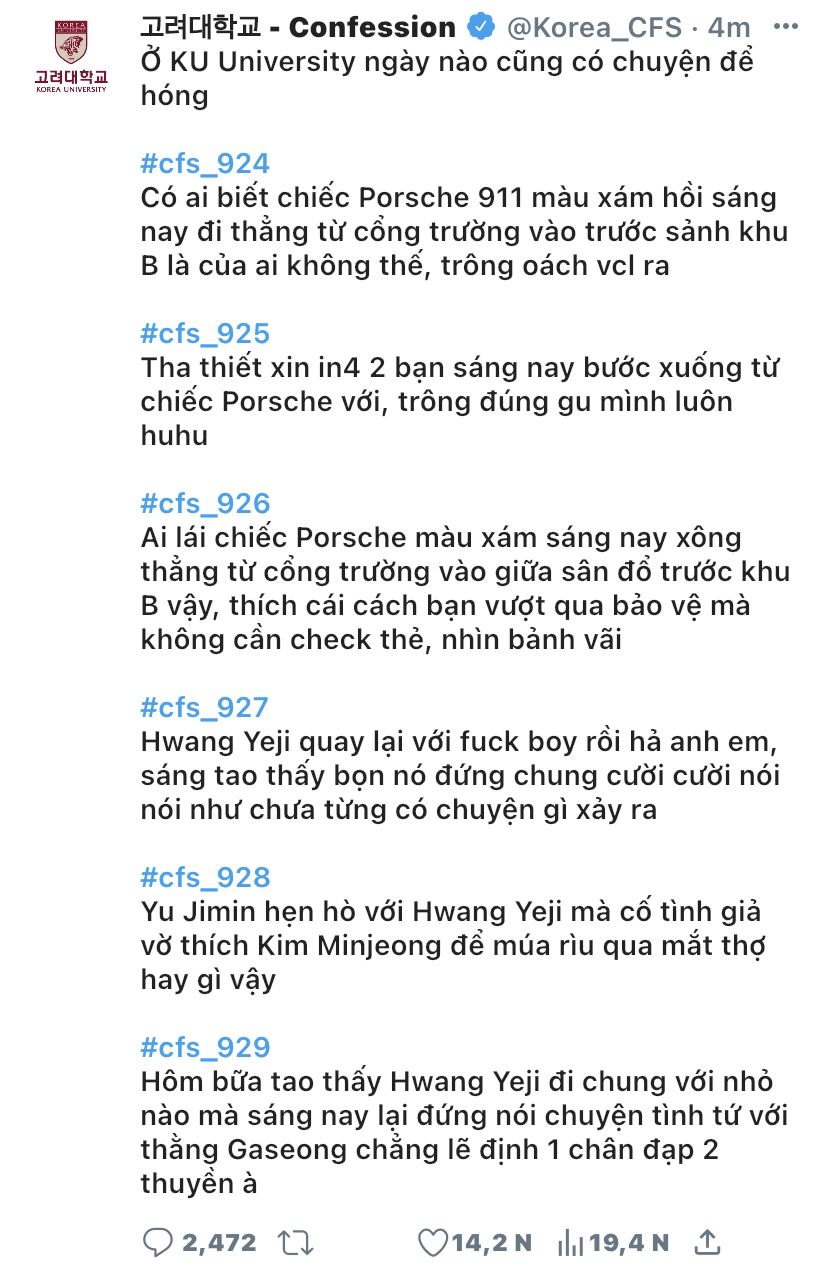828x1273 pixels.
Task: Open hashtag #cfs_924
Action: (x=205, y=163)
